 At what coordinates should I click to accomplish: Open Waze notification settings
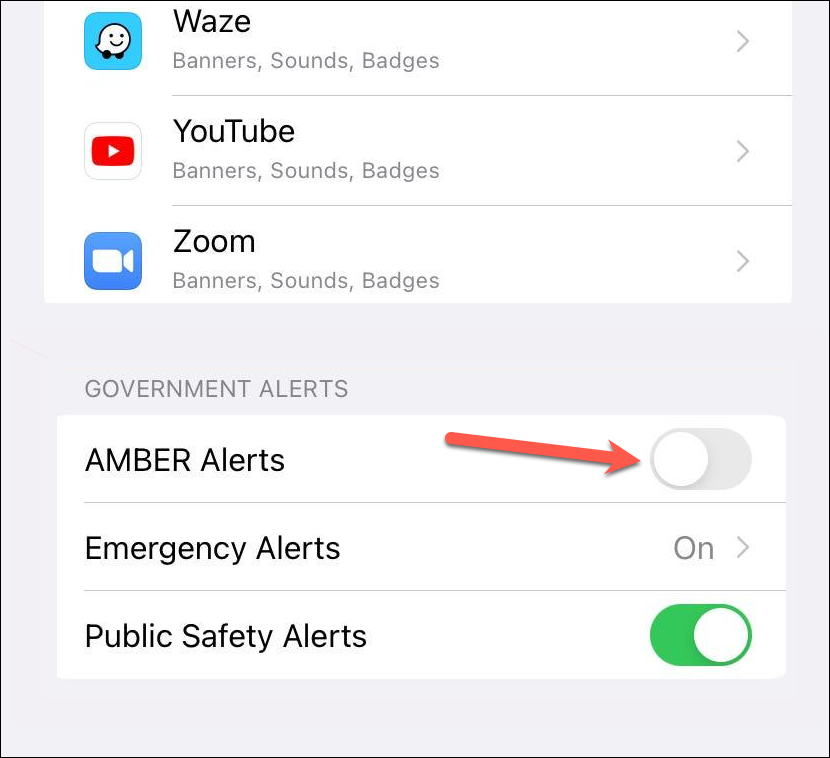(417, 42)
